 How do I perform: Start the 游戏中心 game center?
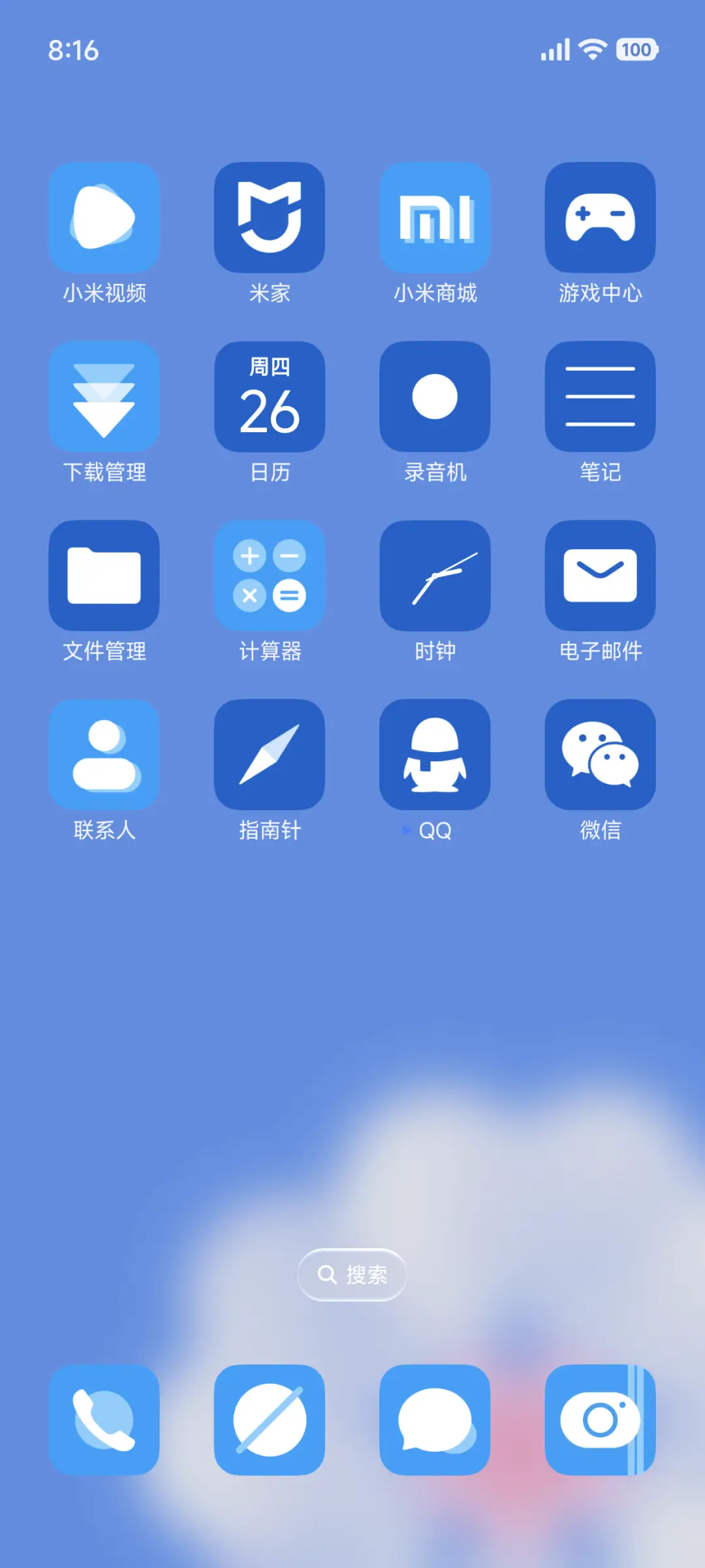click(x=600, y=217)
